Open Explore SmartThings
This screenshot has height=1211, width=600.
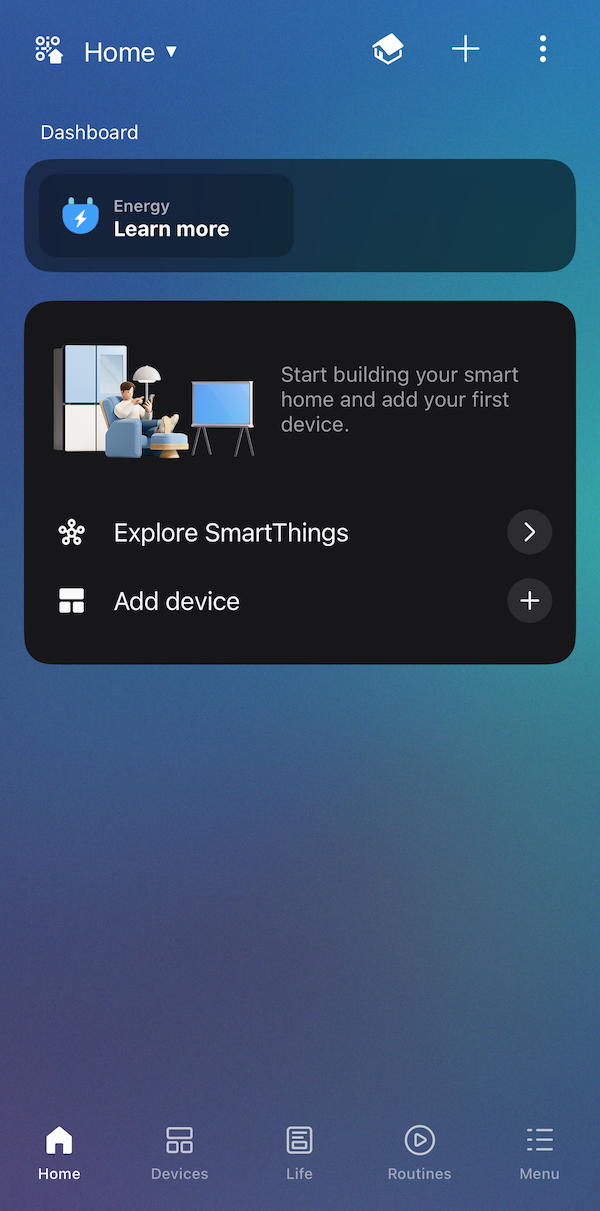(300, 532)
